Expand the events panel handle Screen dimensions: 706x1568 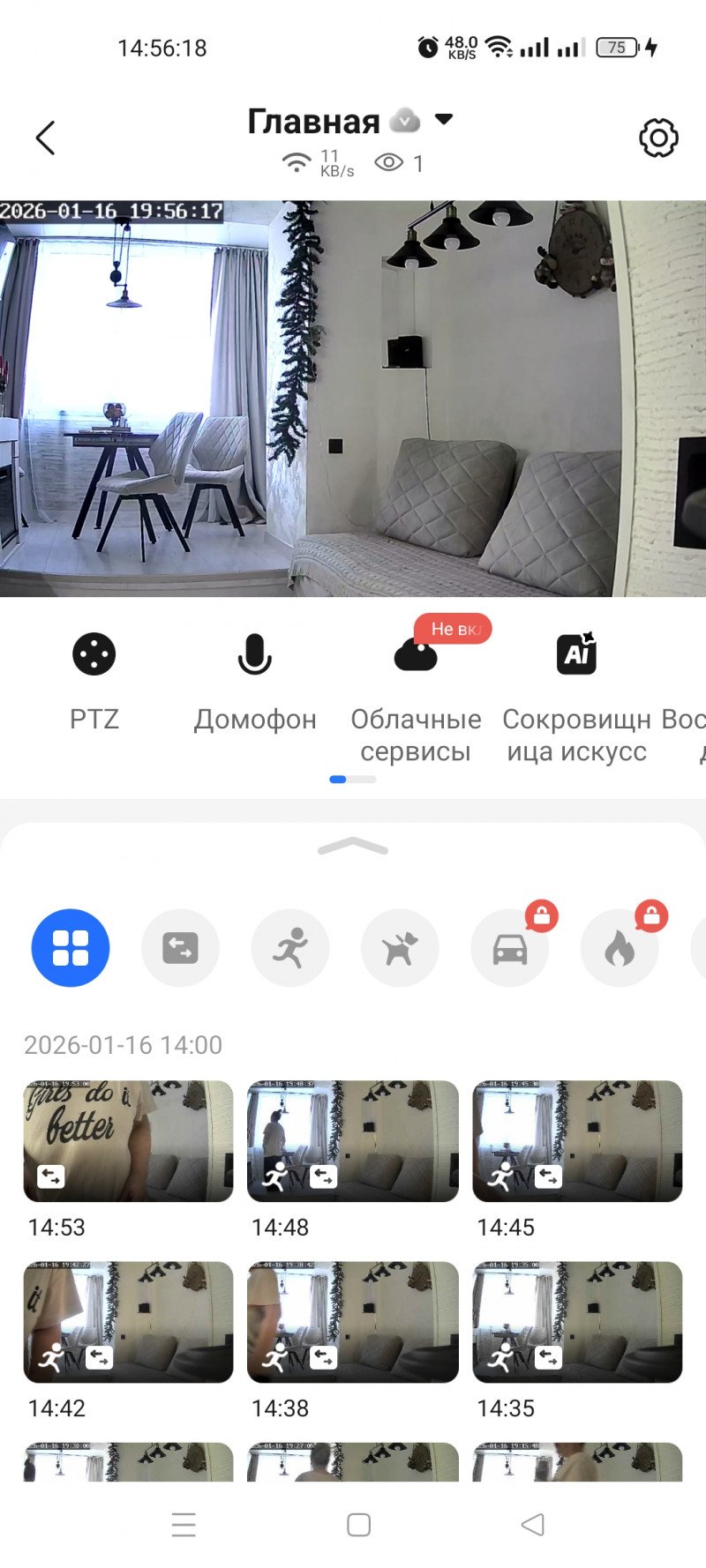tap(353, 847)
